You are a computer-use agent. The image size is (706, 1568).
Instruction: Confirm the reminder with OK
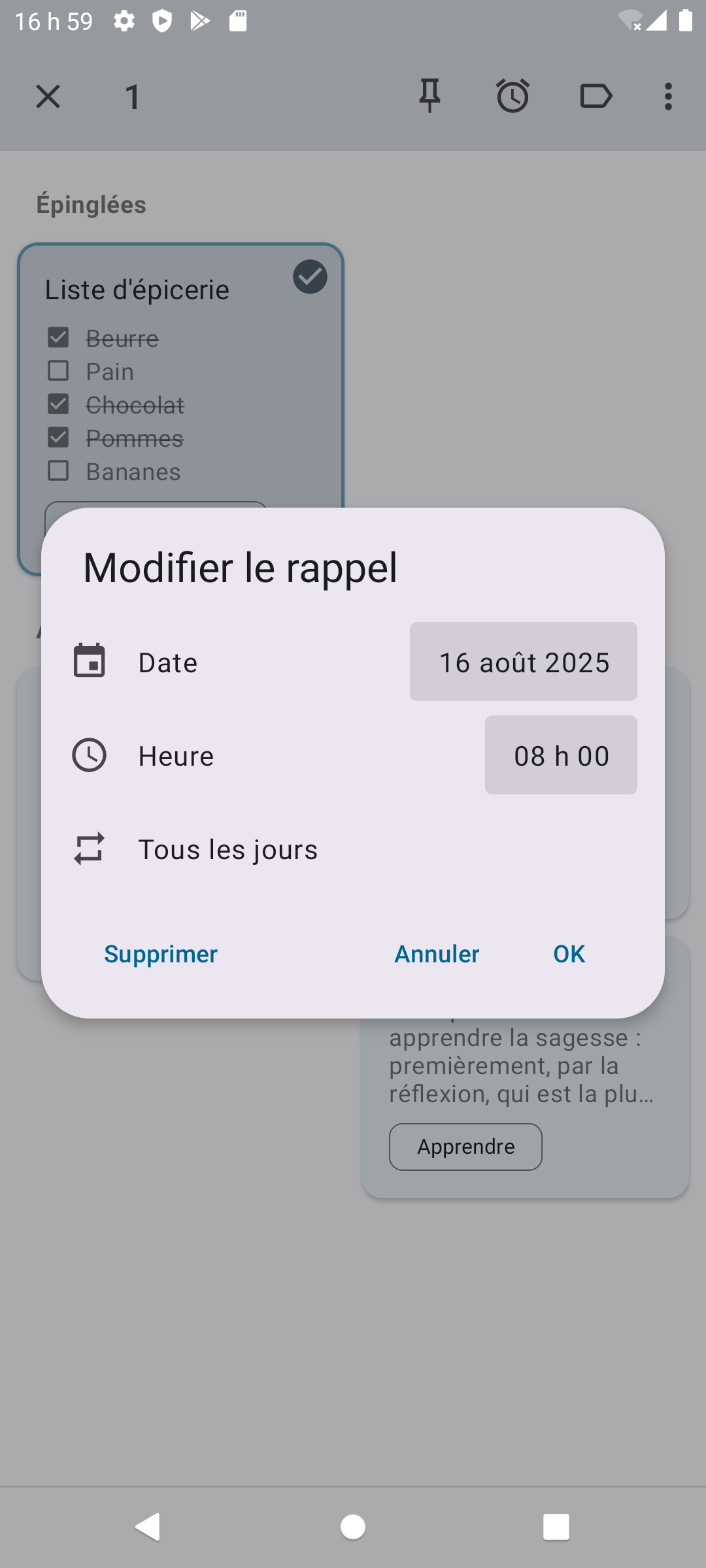coord(569,954)
